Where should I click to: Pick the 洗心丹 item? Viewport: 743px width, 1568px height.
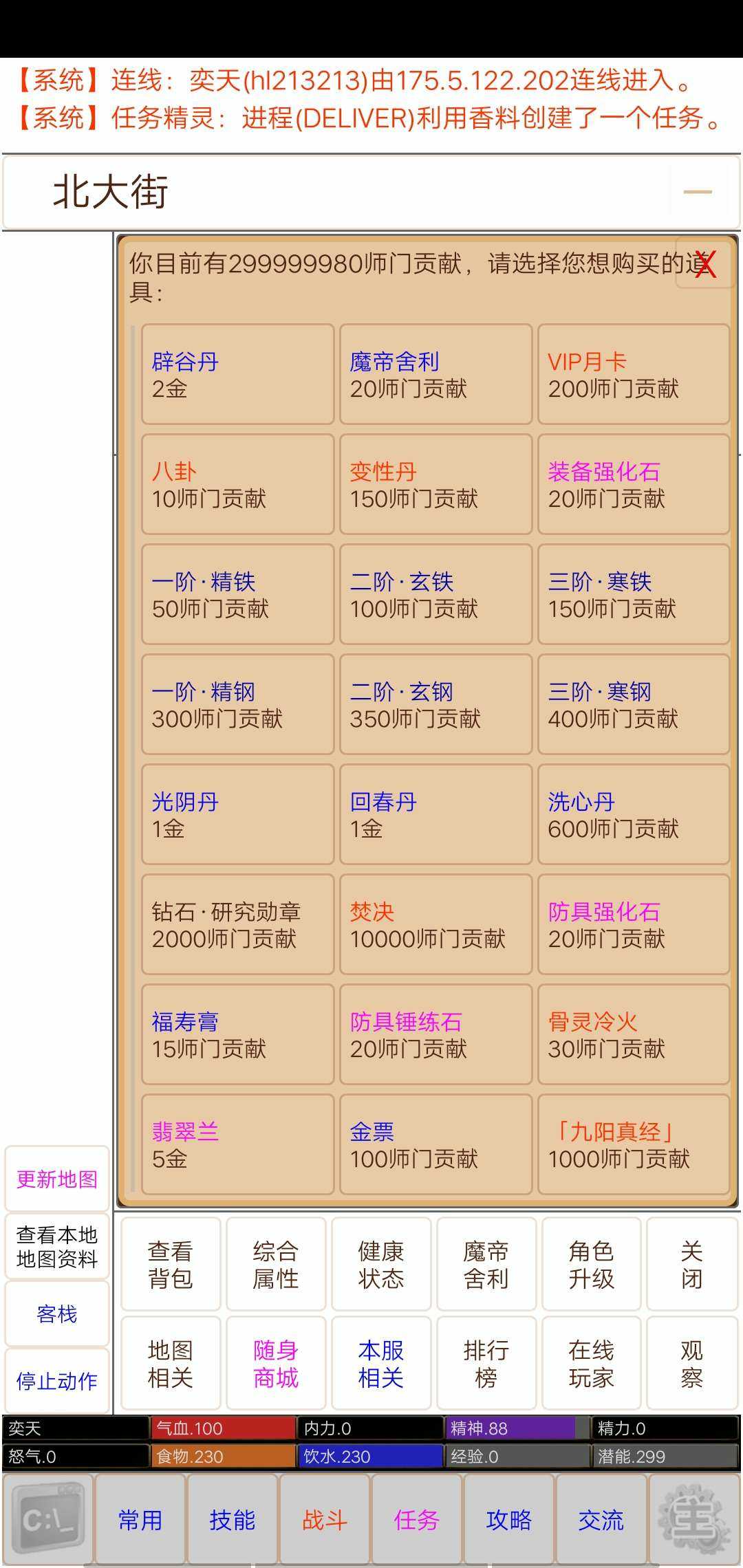(x=634, y=815)
